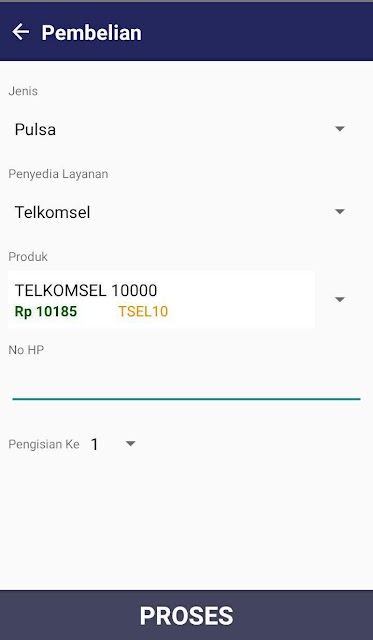373x640 pixels.
Task: Open the Pengisian Ke dropdown
Action: coord(113,444)
